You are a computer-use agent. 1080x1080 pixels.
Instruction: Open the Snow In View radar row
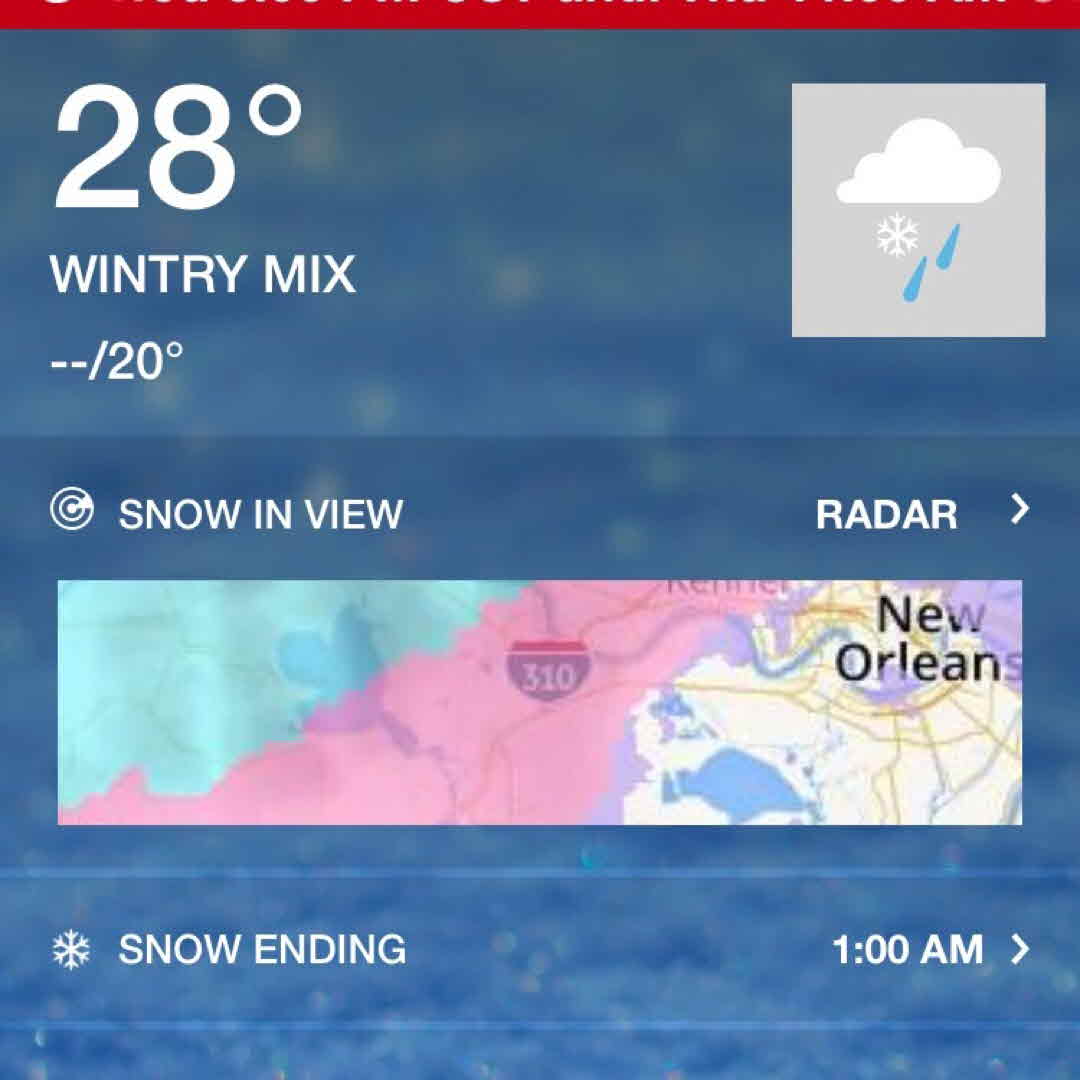(x=540, y=514)
